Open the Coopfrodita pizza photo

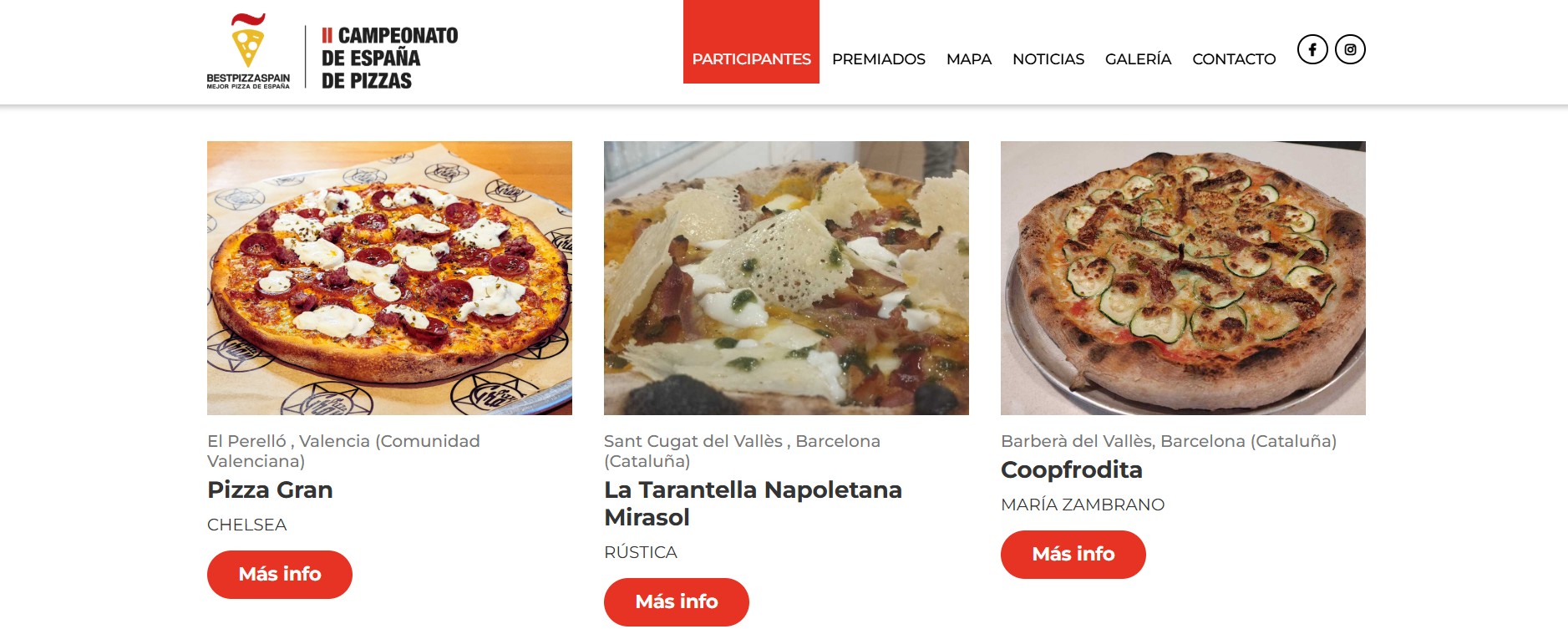pyautogui.click(x=1183, y=277)
